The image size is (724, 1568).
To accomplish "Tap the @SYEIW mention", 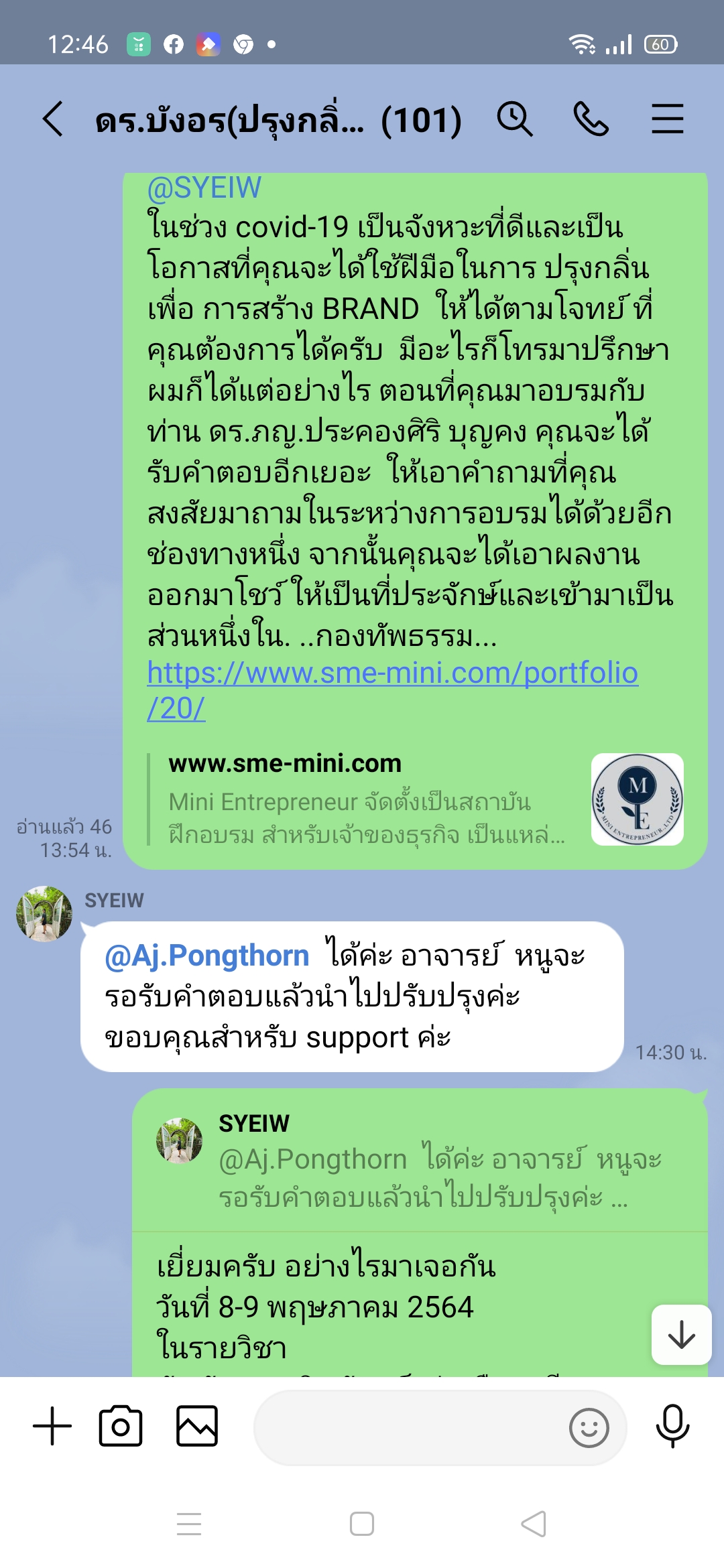I will tap(204, 188).
